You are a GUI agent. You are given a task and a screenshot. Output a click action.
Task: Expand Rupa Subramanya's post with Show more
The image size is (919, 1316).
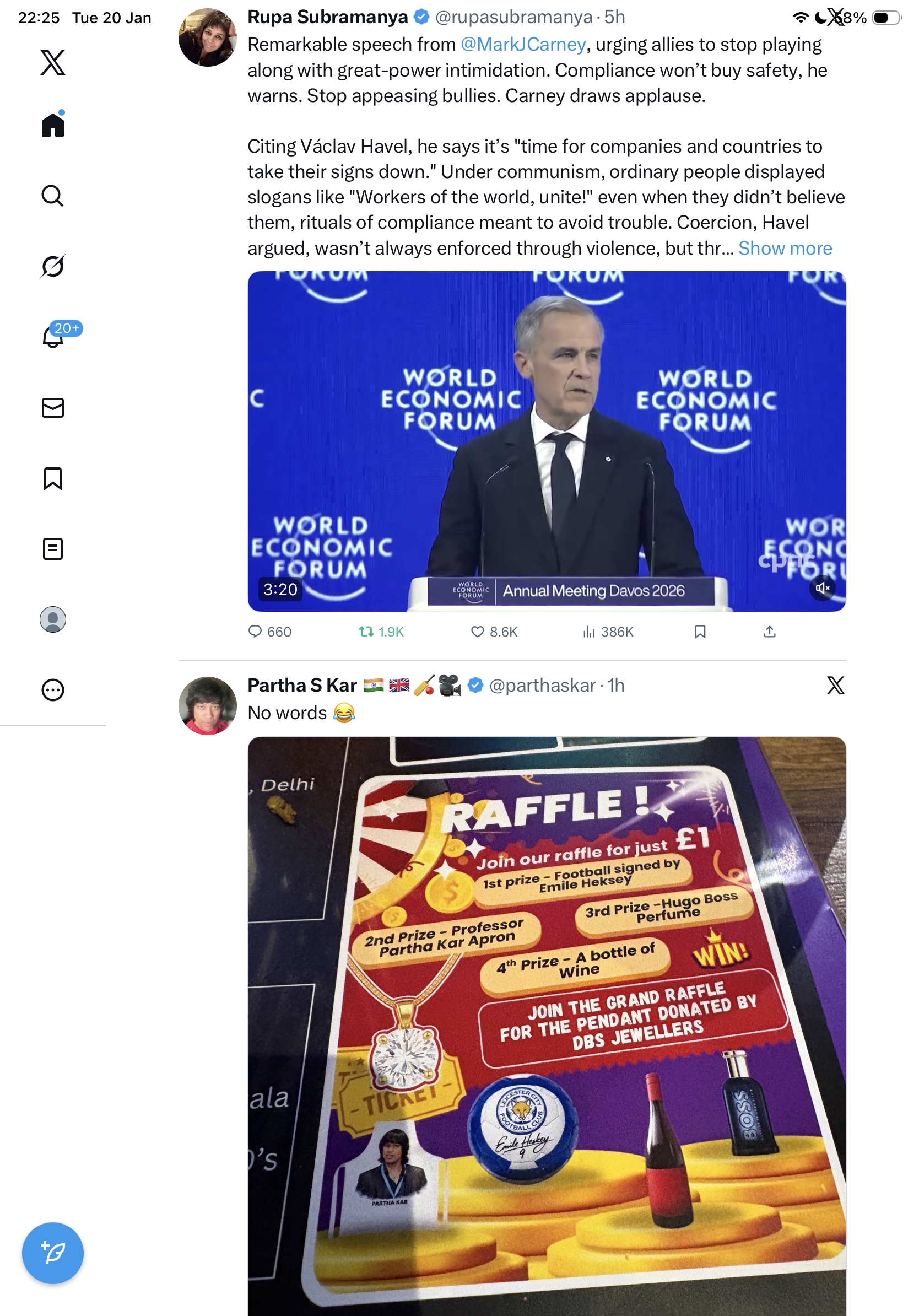(x=785, y=248)
